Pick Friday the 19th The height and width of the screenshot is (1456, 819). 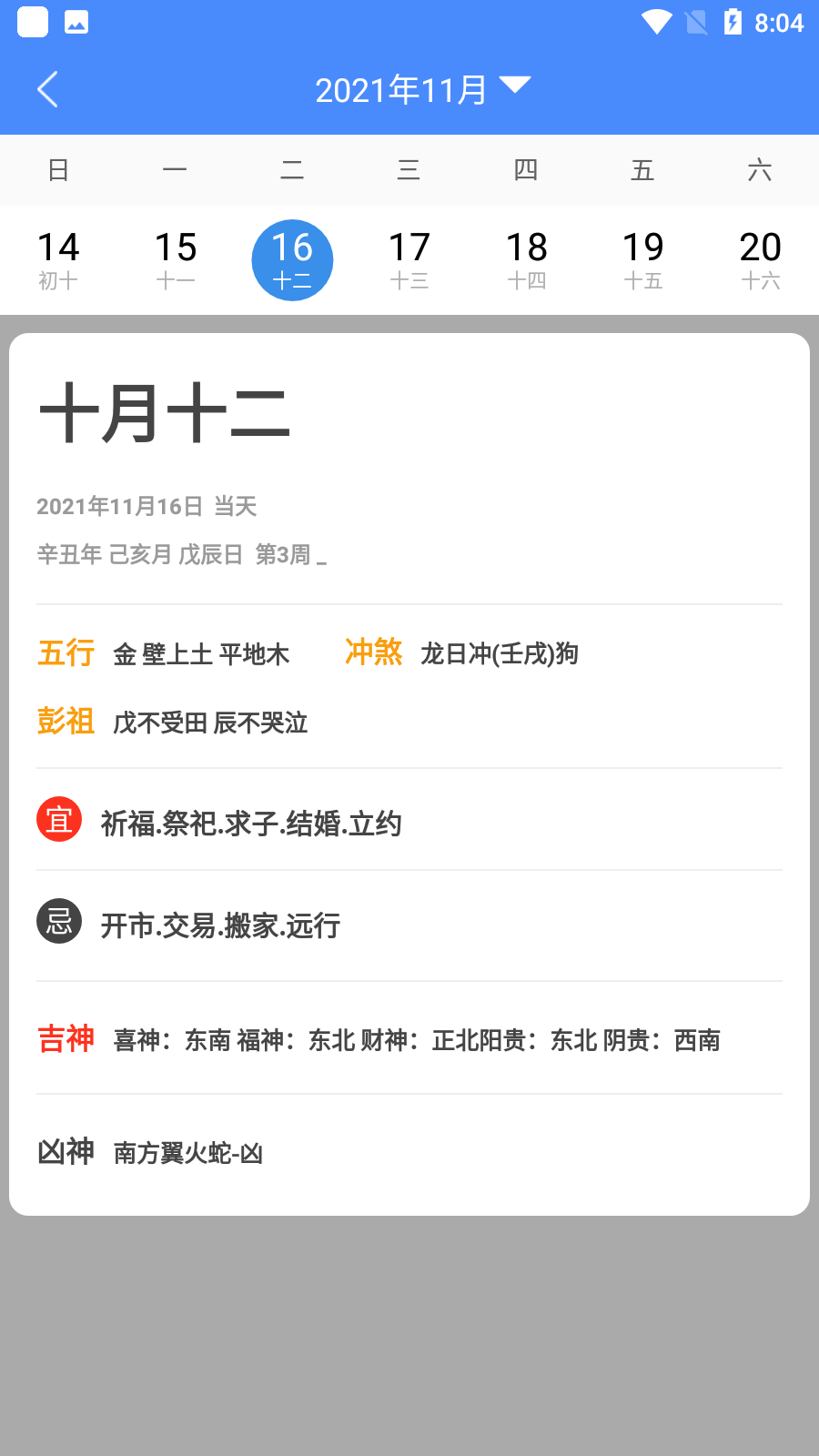point(643,260)
